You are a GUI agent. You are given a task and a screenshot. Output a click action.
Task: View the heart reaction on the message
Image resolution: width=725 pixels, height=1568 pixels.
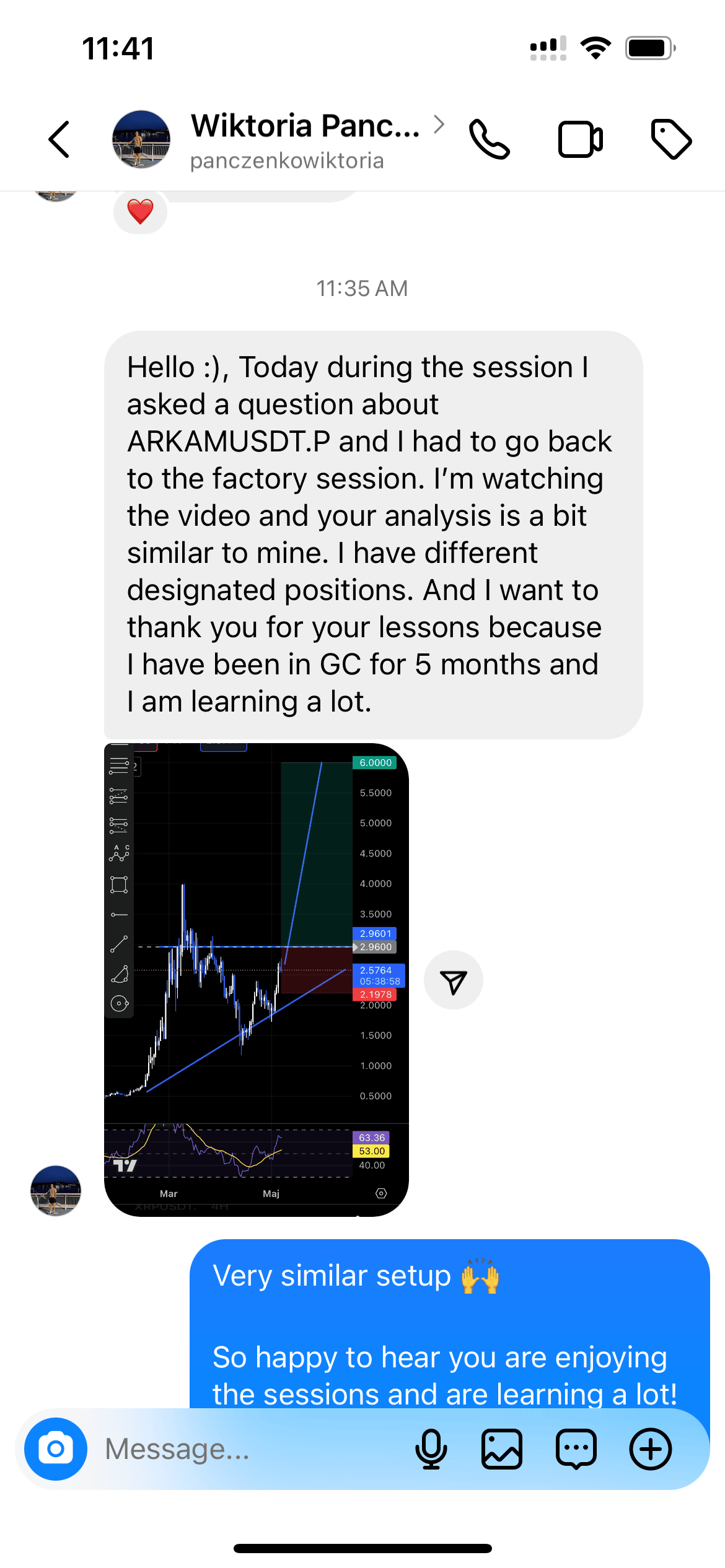coord(140,212)
